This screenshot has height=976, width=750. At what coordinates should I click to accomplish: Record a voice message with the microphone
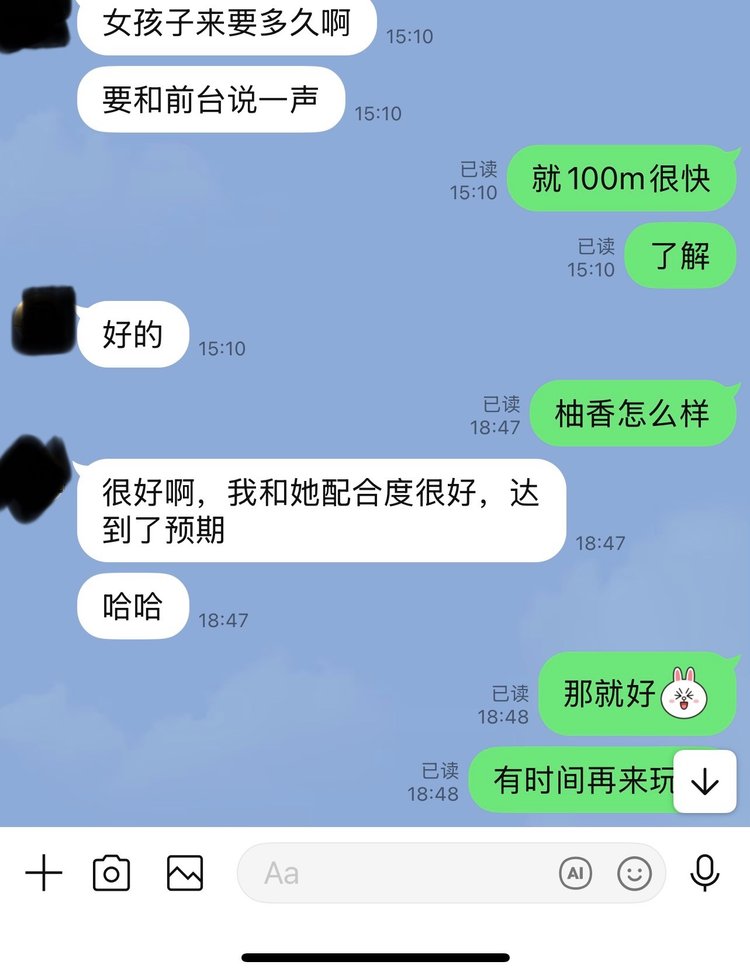point(705,873)
